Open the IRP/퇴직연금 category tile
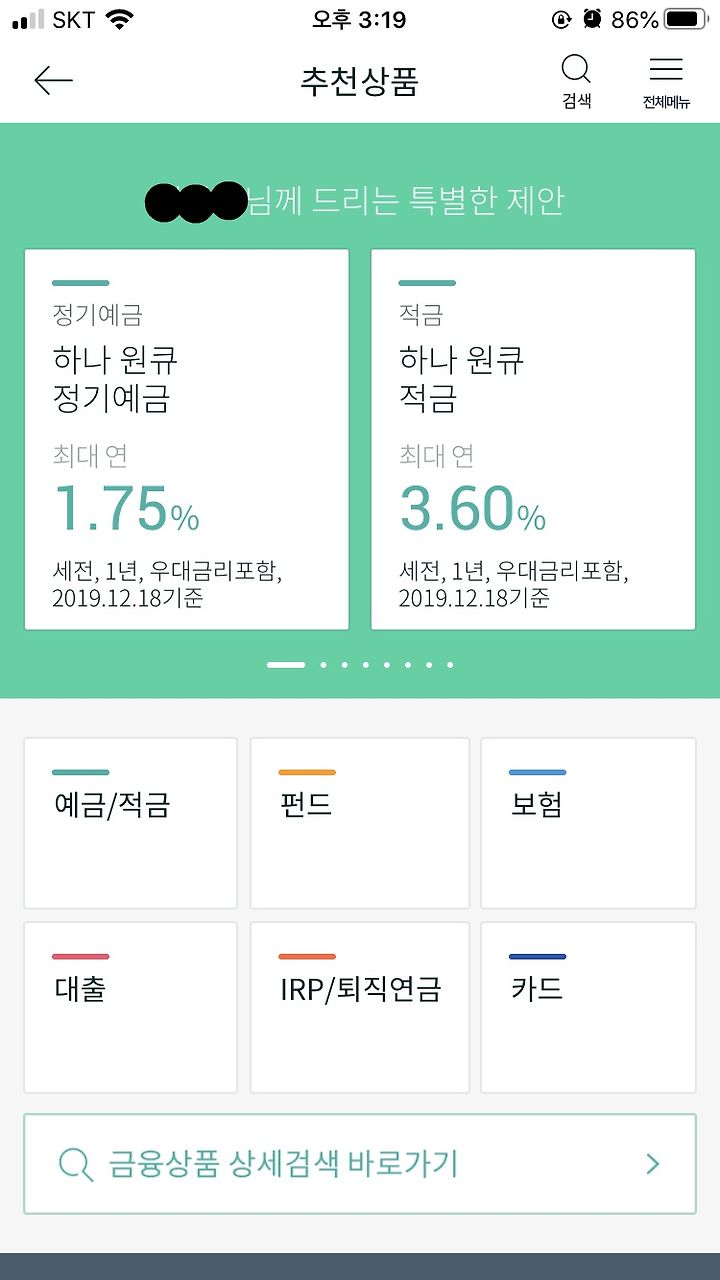720x1280 pixels. point(359,1007)
